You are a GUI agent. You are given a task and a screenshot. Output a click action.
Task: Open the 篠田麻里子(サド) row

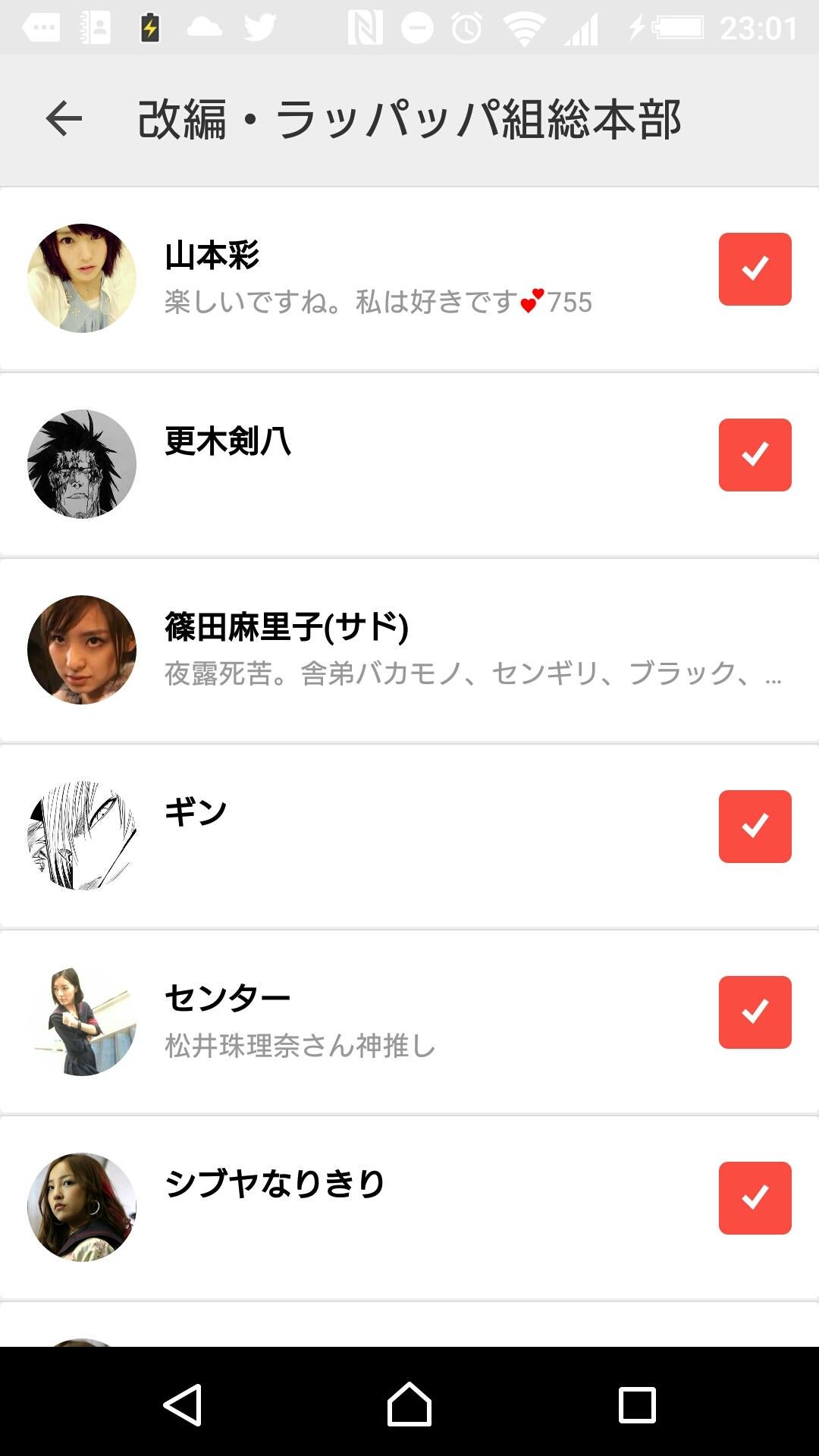coord(409,650)
